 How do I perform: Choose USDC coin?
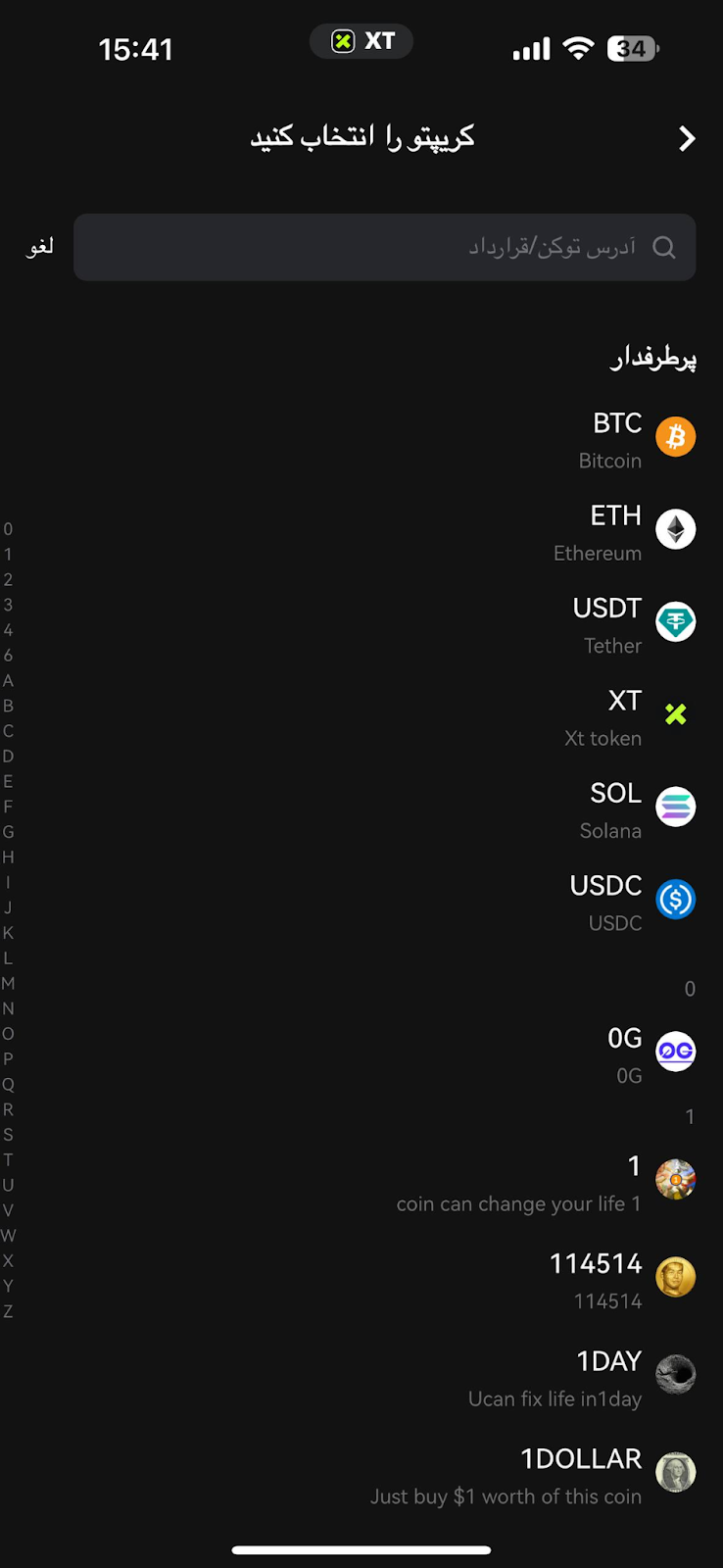(627, 902)
